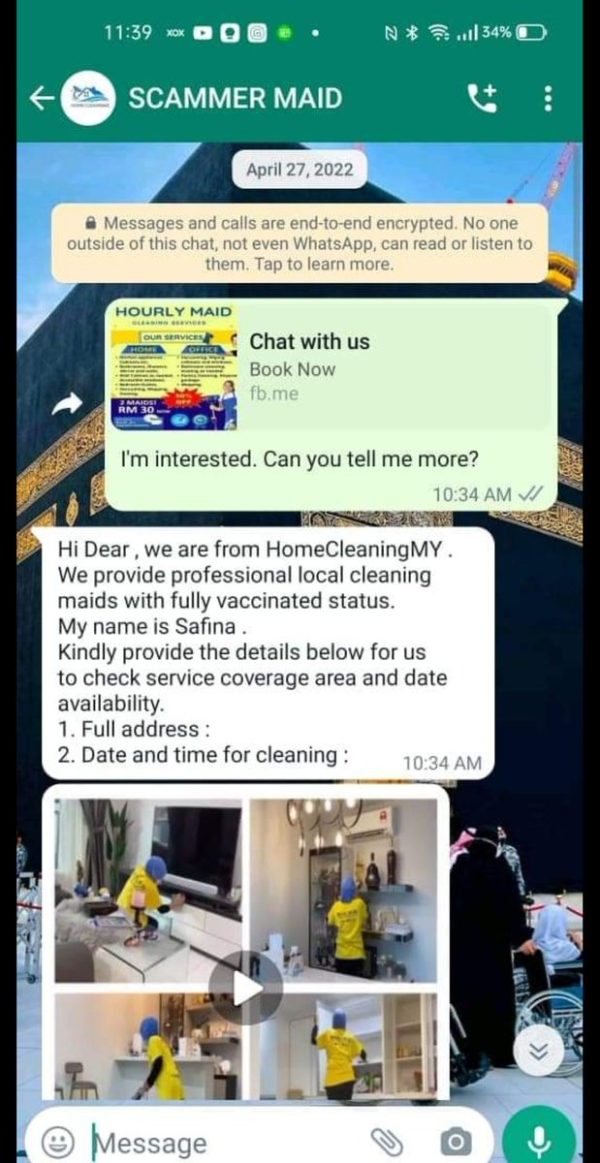600x1163 pixels.
Task: Jump to the latest messages
Action: 539,1050
